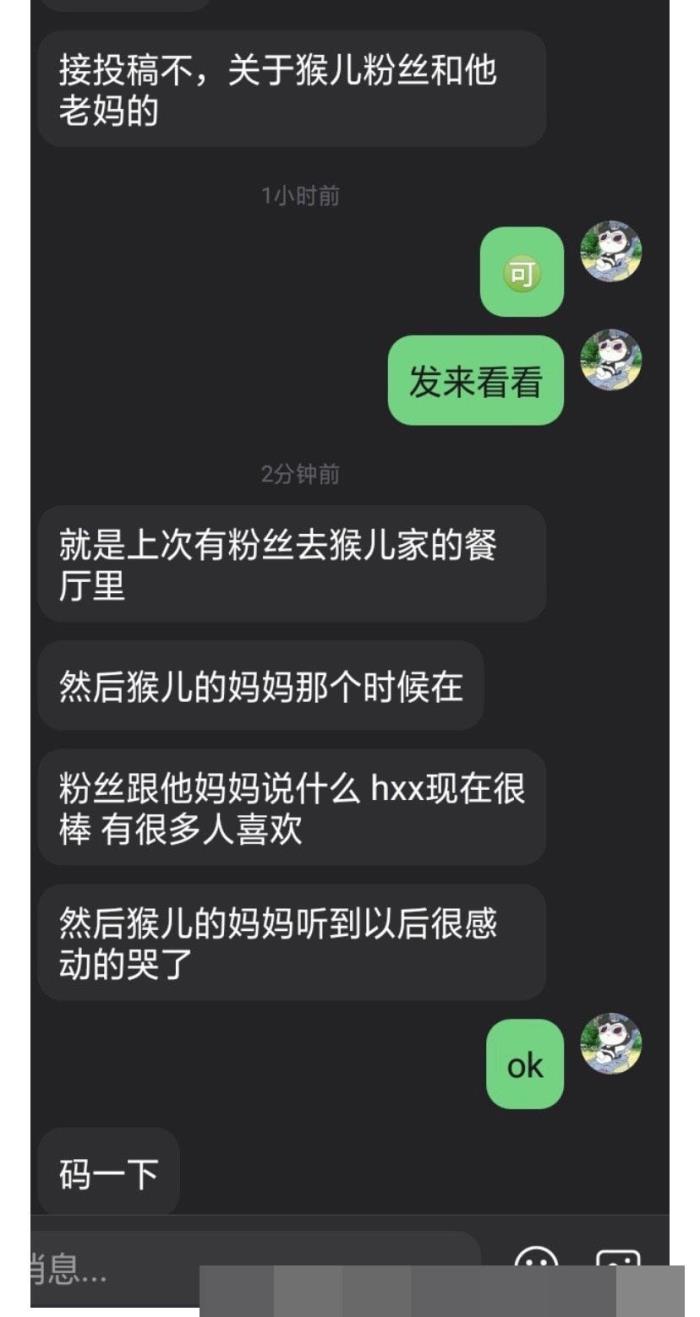Open the avatar beside the "发来看看" message
Screen dimensions: 700x1317
click(611, 360)
